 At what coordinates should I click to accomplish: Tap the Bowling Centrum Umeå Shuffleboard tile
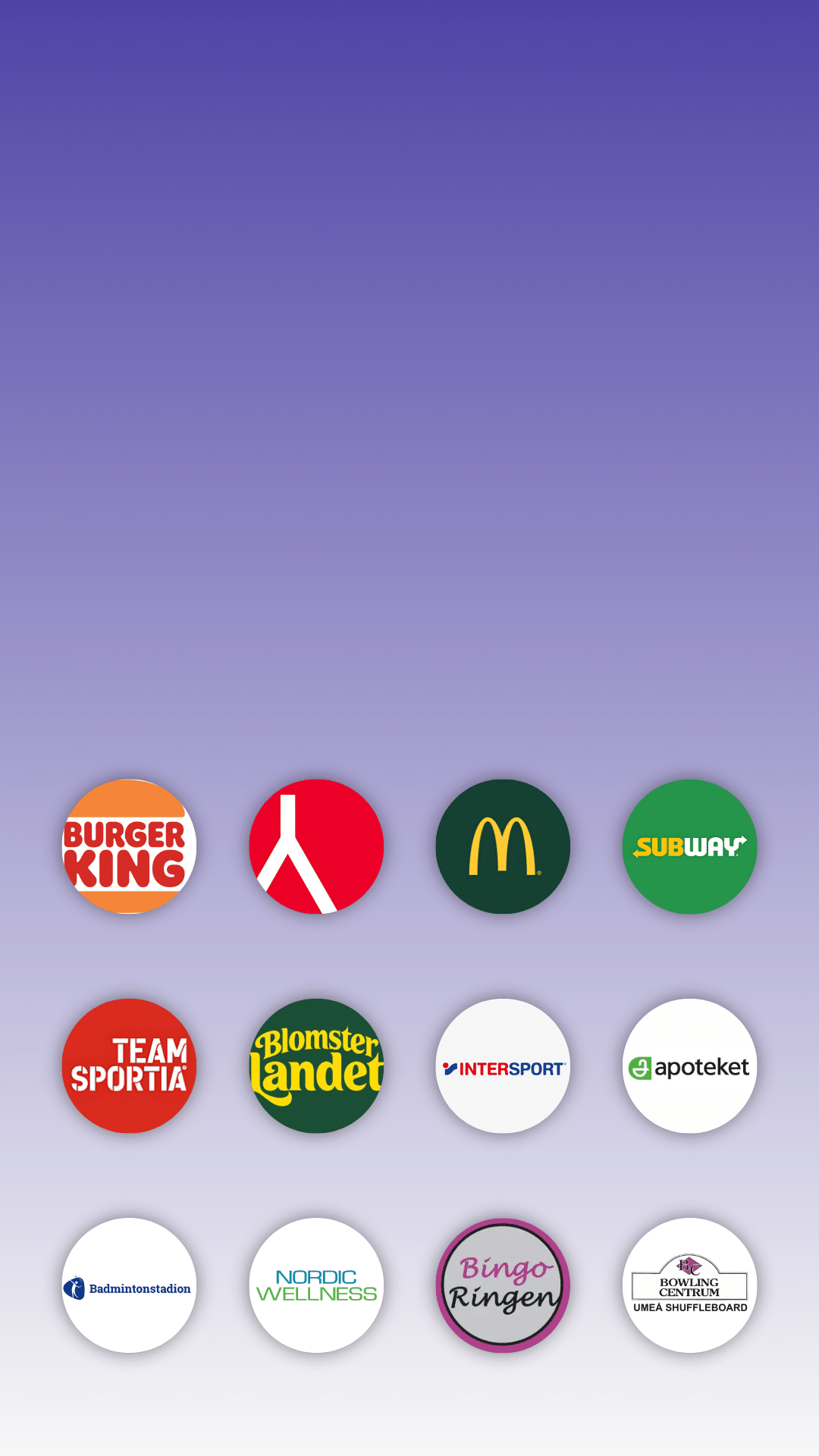pos(690,1285)
